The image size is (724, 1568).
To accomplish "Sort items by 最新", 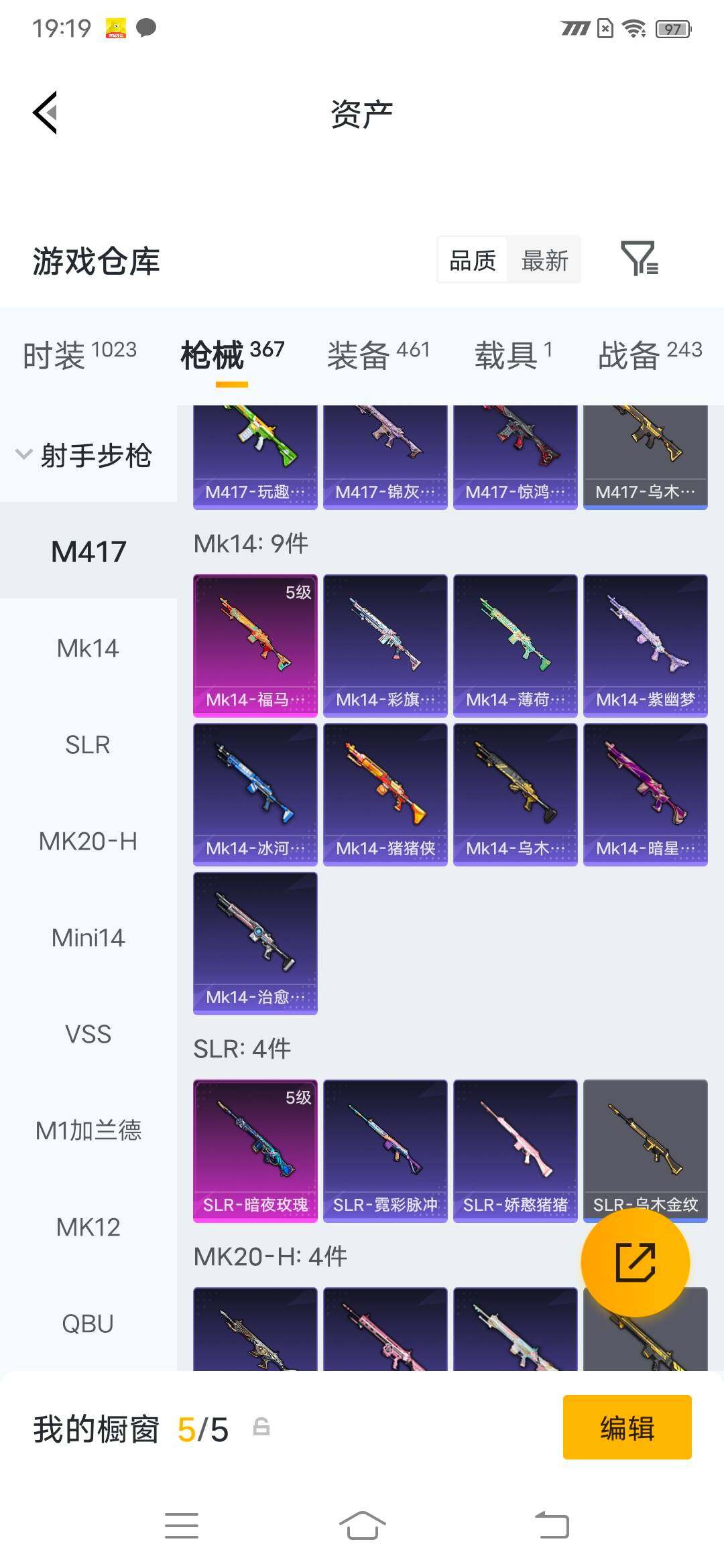I will coord(544,260).
